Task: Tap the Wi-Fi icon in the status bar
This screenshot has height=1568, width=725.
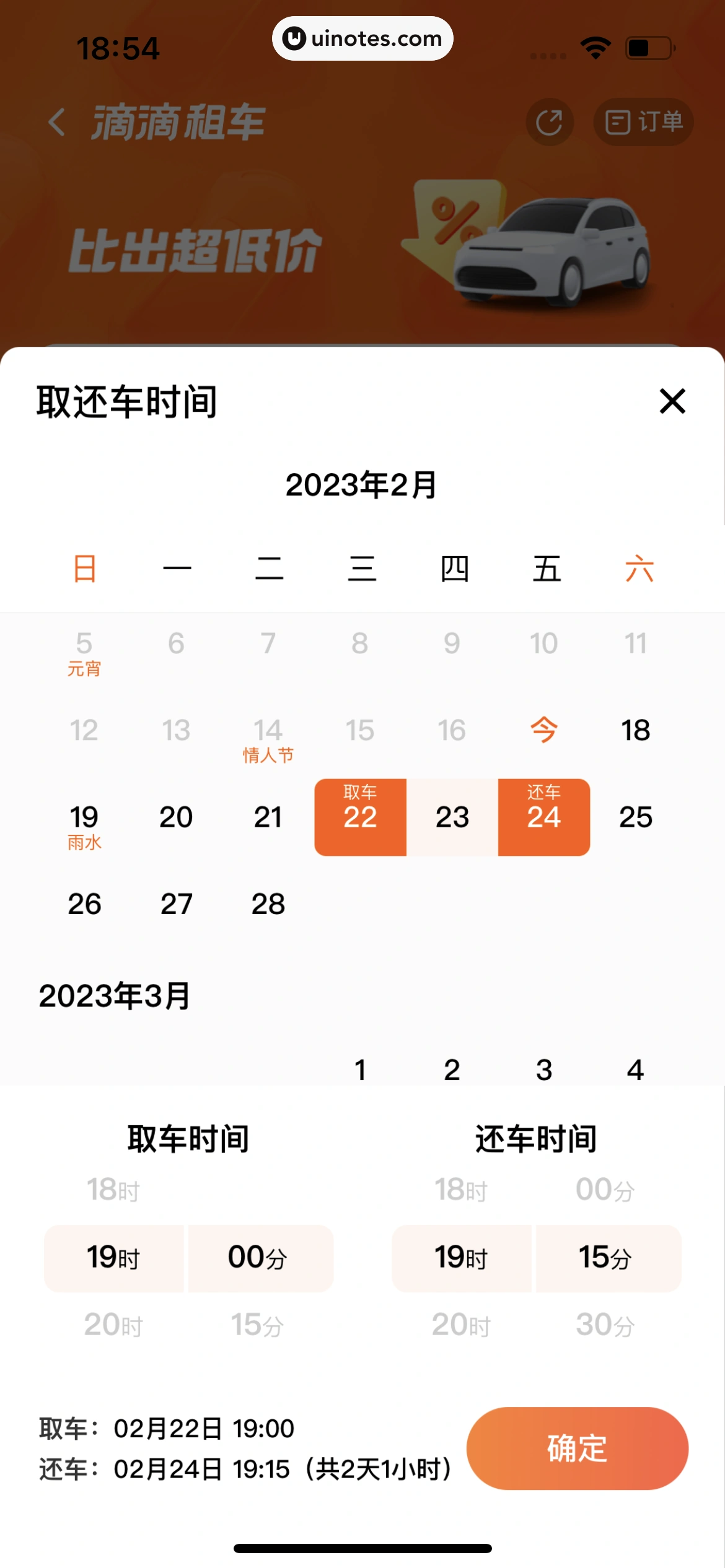Action: (x=595, y=46)
